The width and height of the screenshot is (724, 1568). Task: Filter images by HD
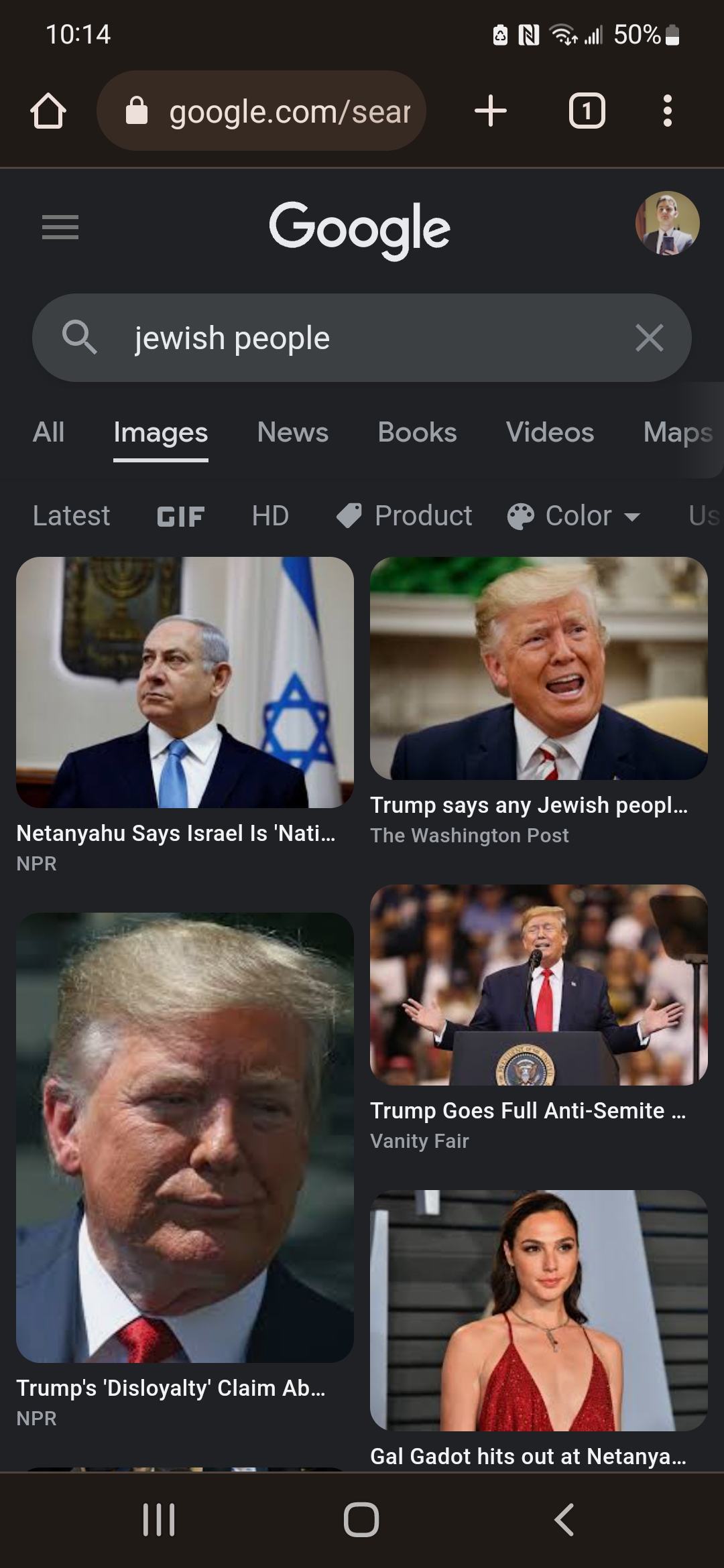(x=270, y=516)
